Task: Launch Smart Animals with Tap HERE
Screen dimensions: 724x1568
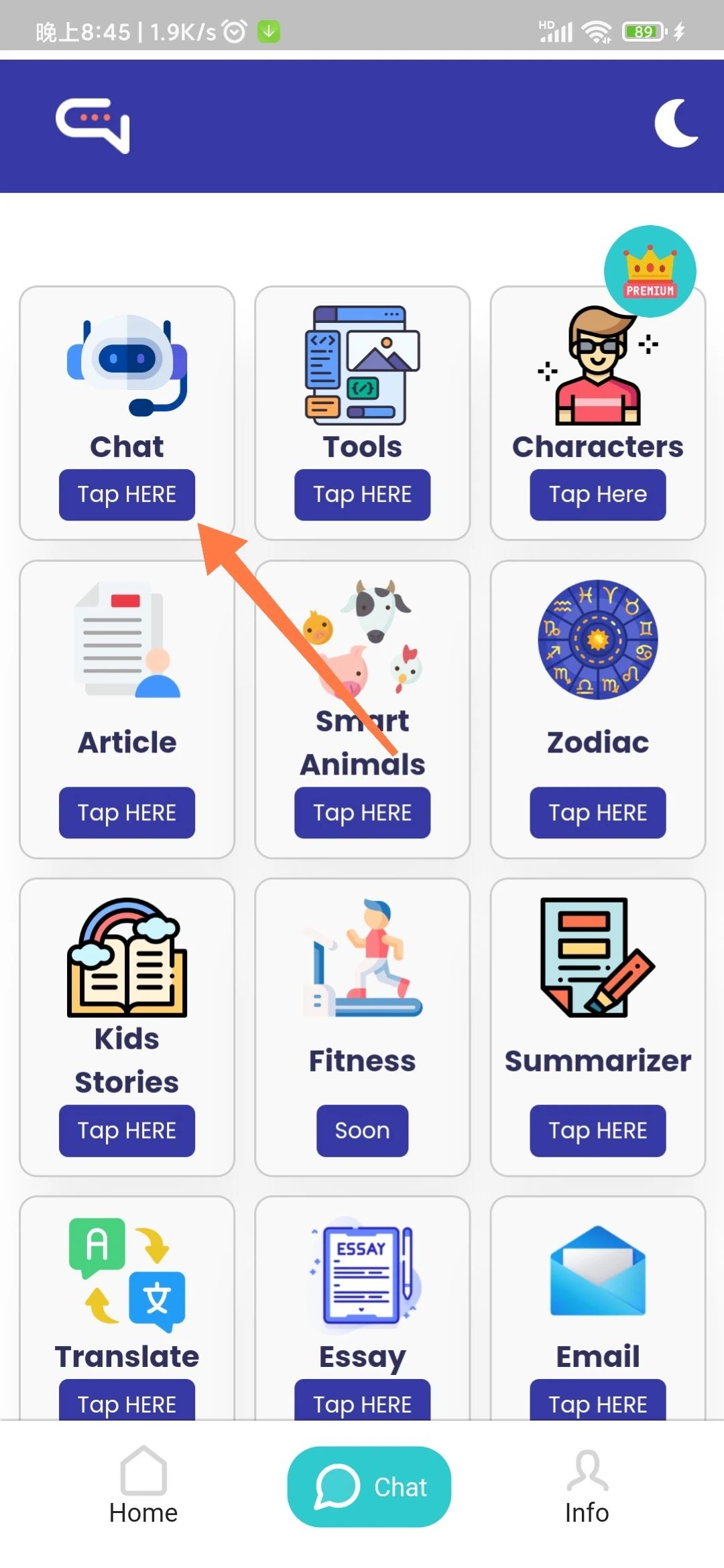Action: tap(362, 812)
